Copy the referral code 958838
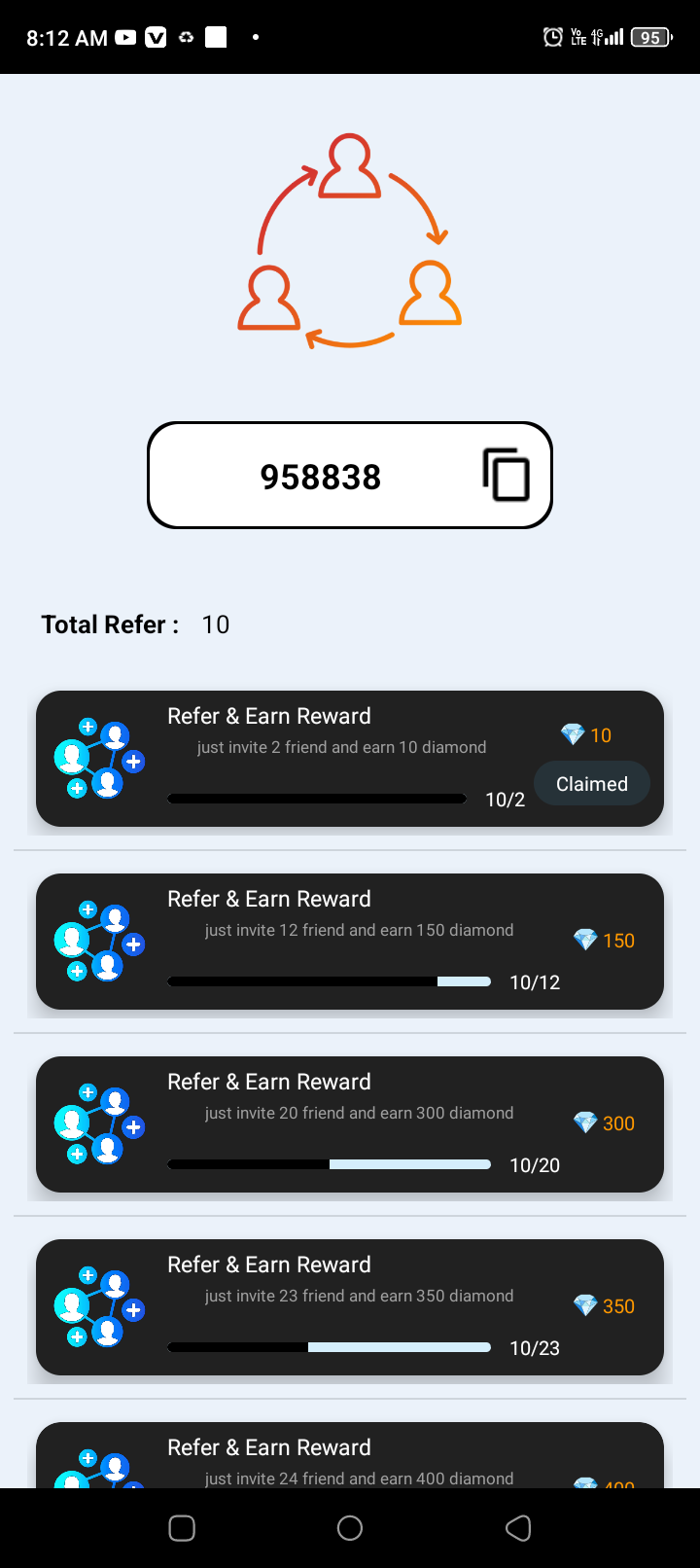Screen dimensions: 700x1568 click(506, 476)
